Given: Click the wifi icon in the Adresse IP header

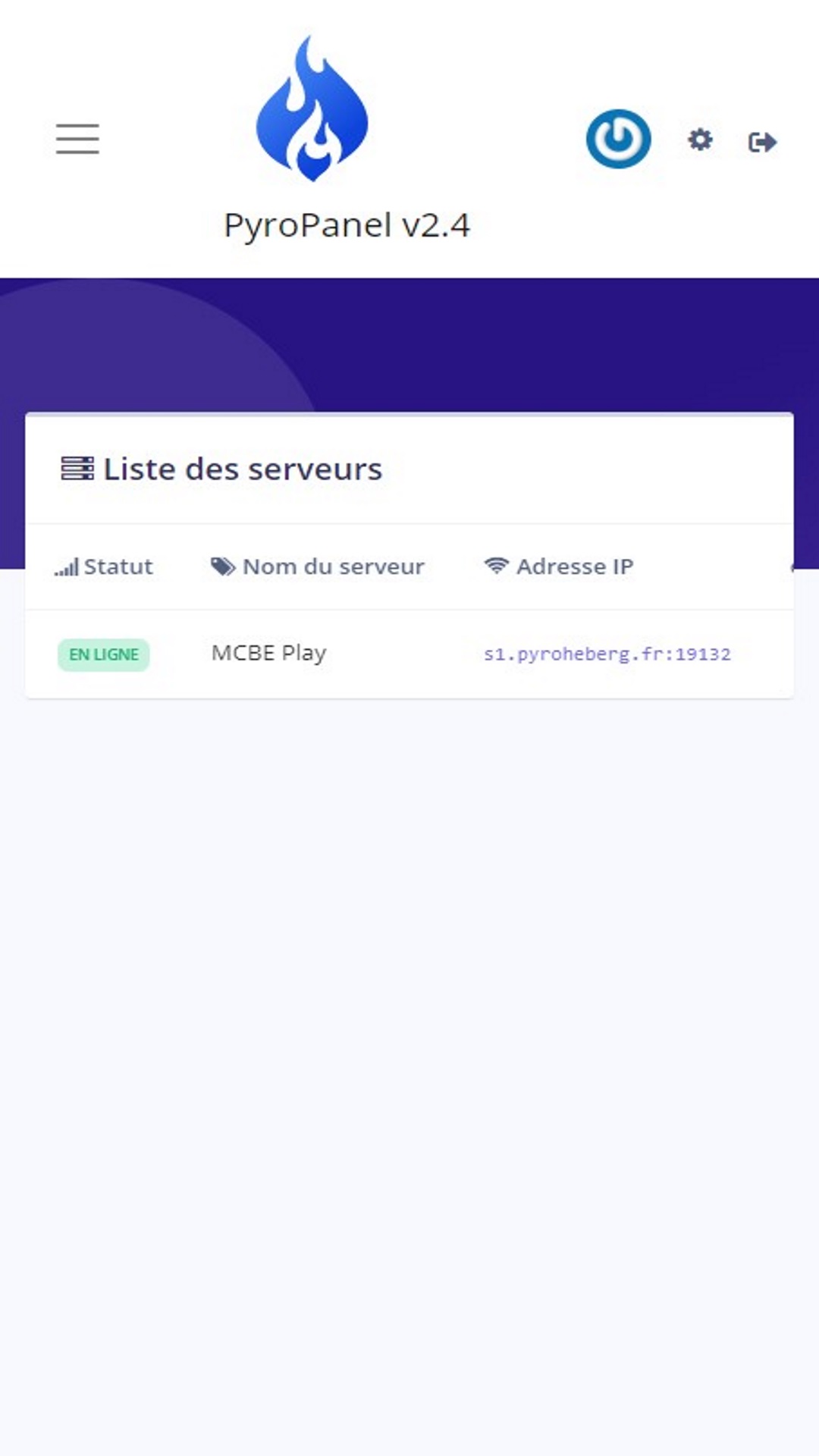Looking at the screenshot, I should (497, 564).
